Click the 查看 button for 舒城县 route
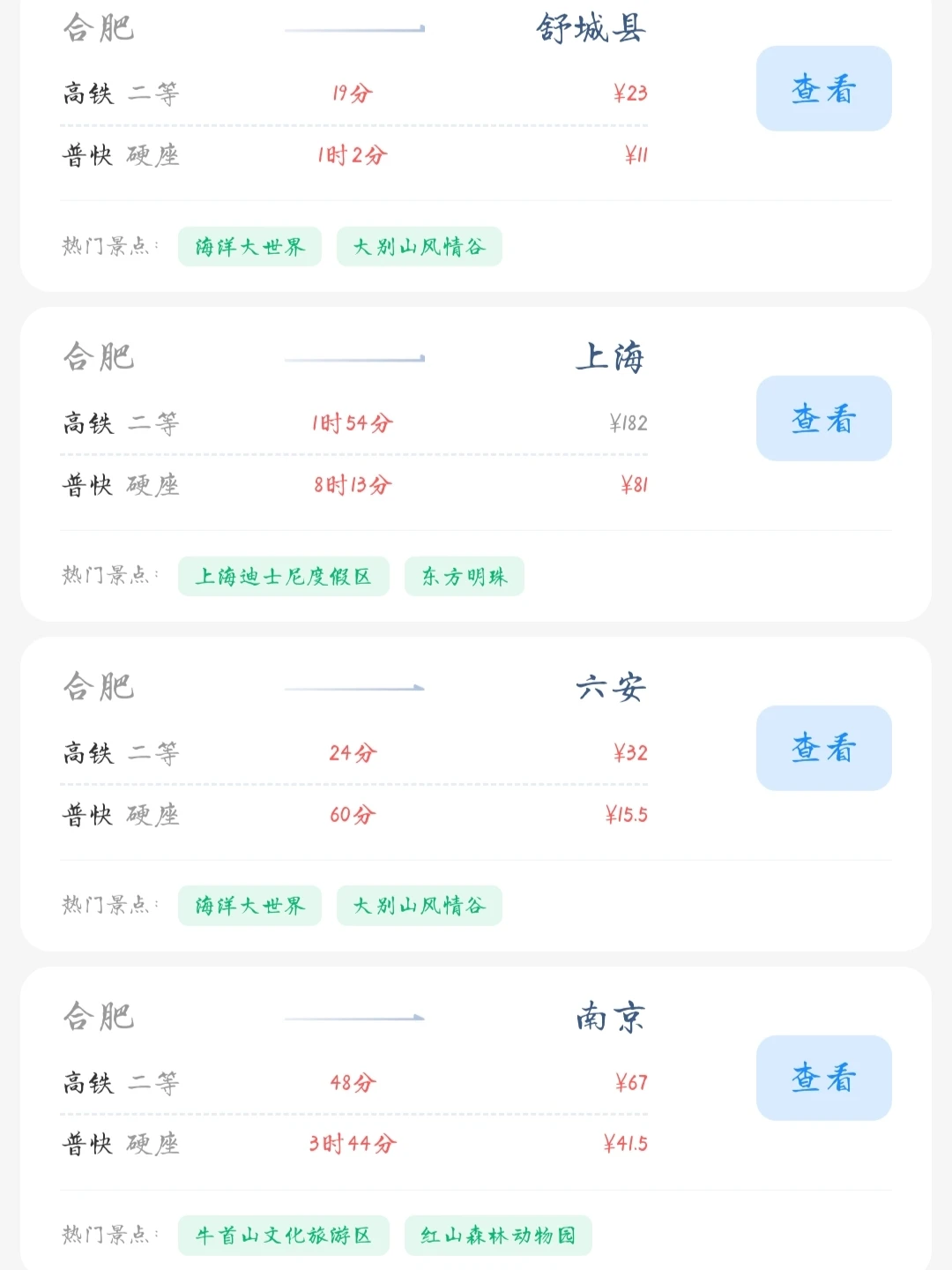952x1270 pixels. pyautogui.click(x=822, y=88)
